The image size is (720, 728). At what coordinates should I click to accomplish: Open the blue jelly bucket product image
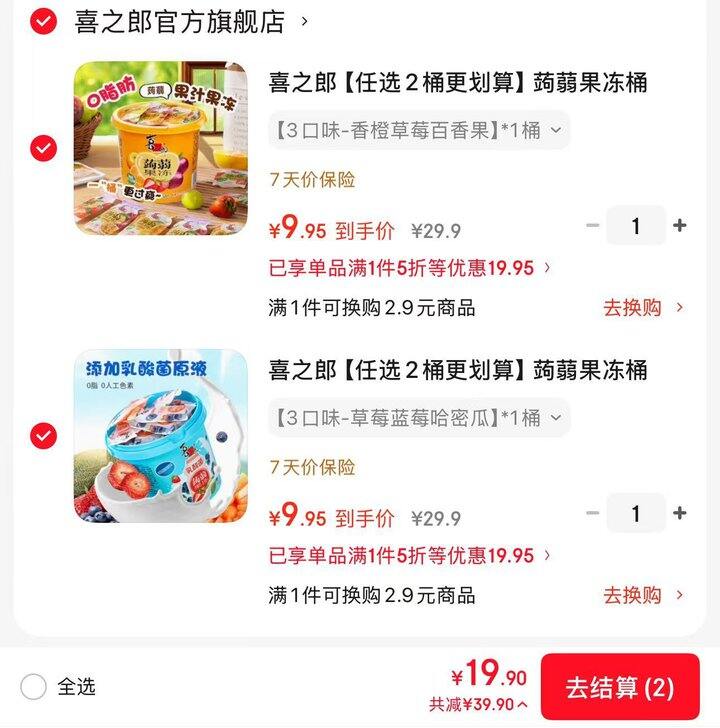160,436
